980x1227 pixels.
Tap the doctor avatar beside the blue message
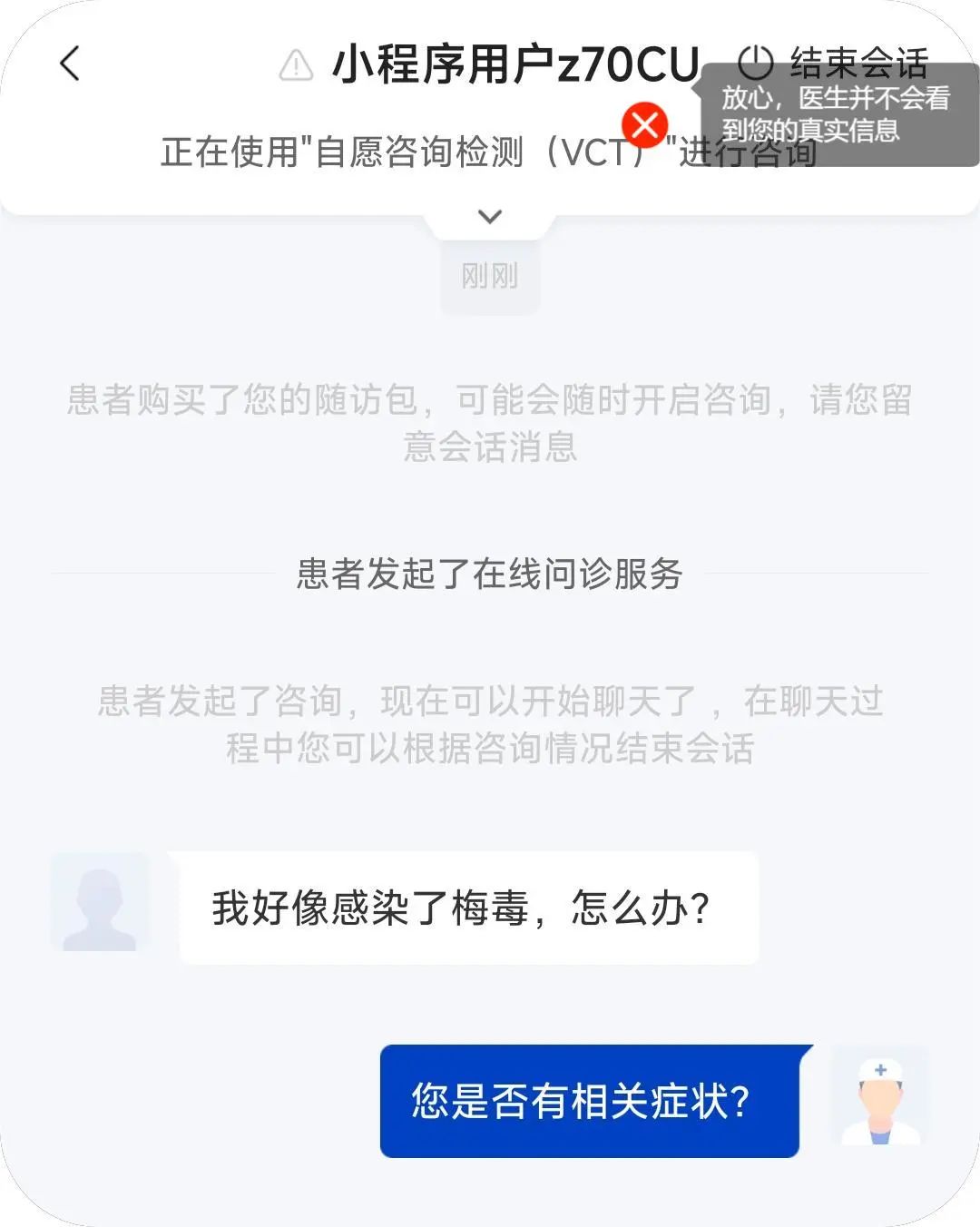[x=877, y=1097]
